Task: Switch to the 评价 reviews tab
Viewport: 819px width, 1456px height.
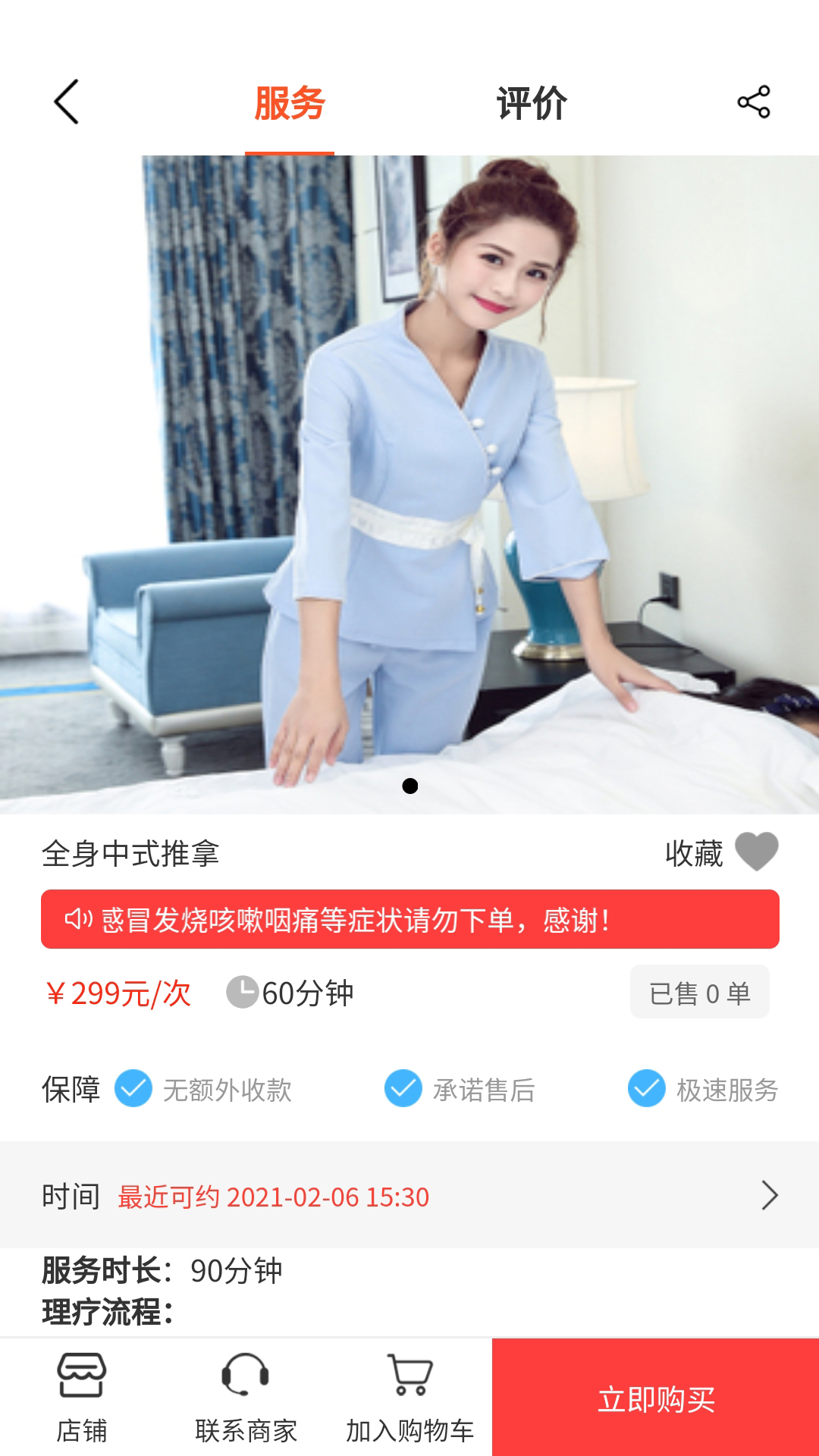Action: pos(531,102)
